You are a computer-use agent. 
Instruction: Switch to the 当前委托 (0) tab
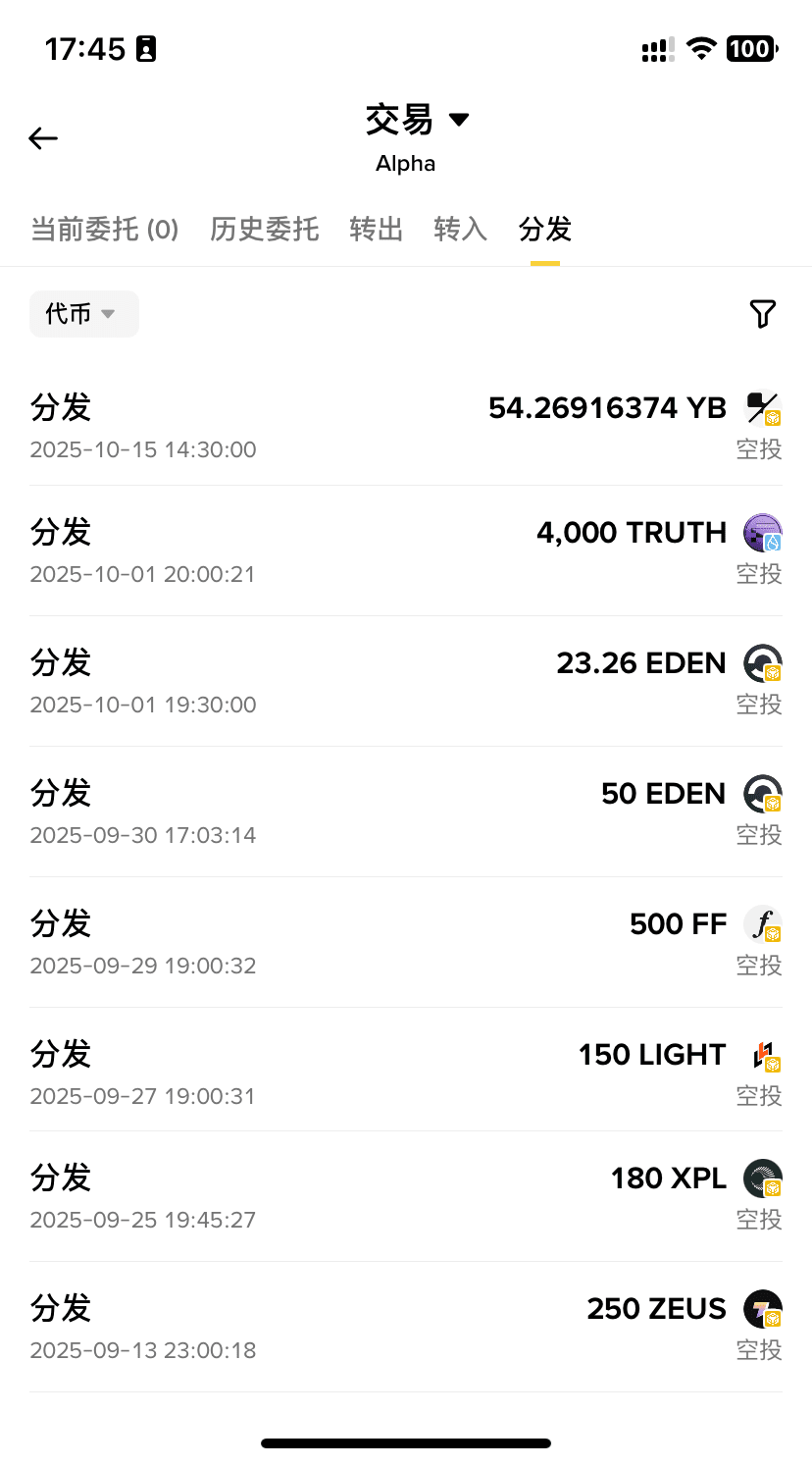point(104,230)
